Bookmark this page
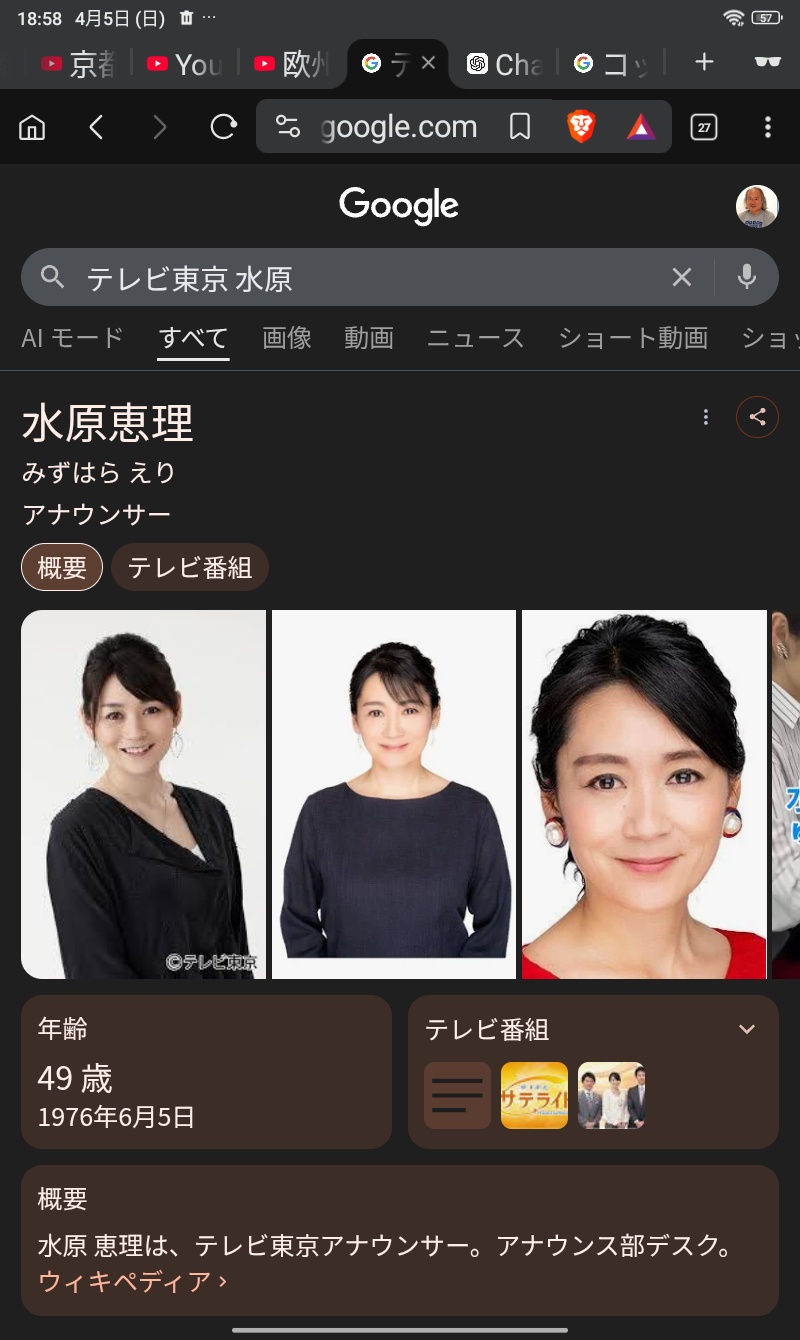800x1340 pixels. 519,127
